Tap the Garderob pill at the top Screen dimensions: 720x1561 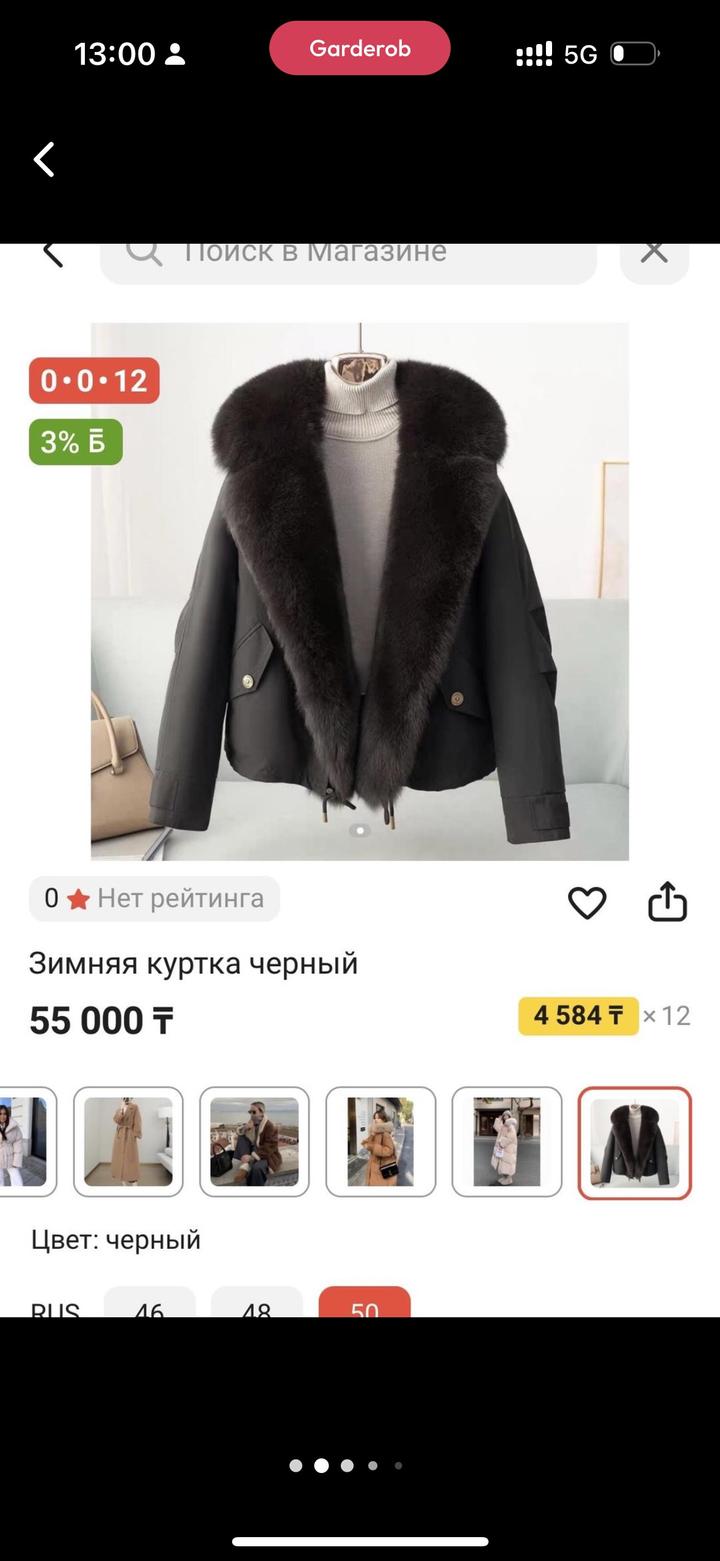tap(360, 48)
